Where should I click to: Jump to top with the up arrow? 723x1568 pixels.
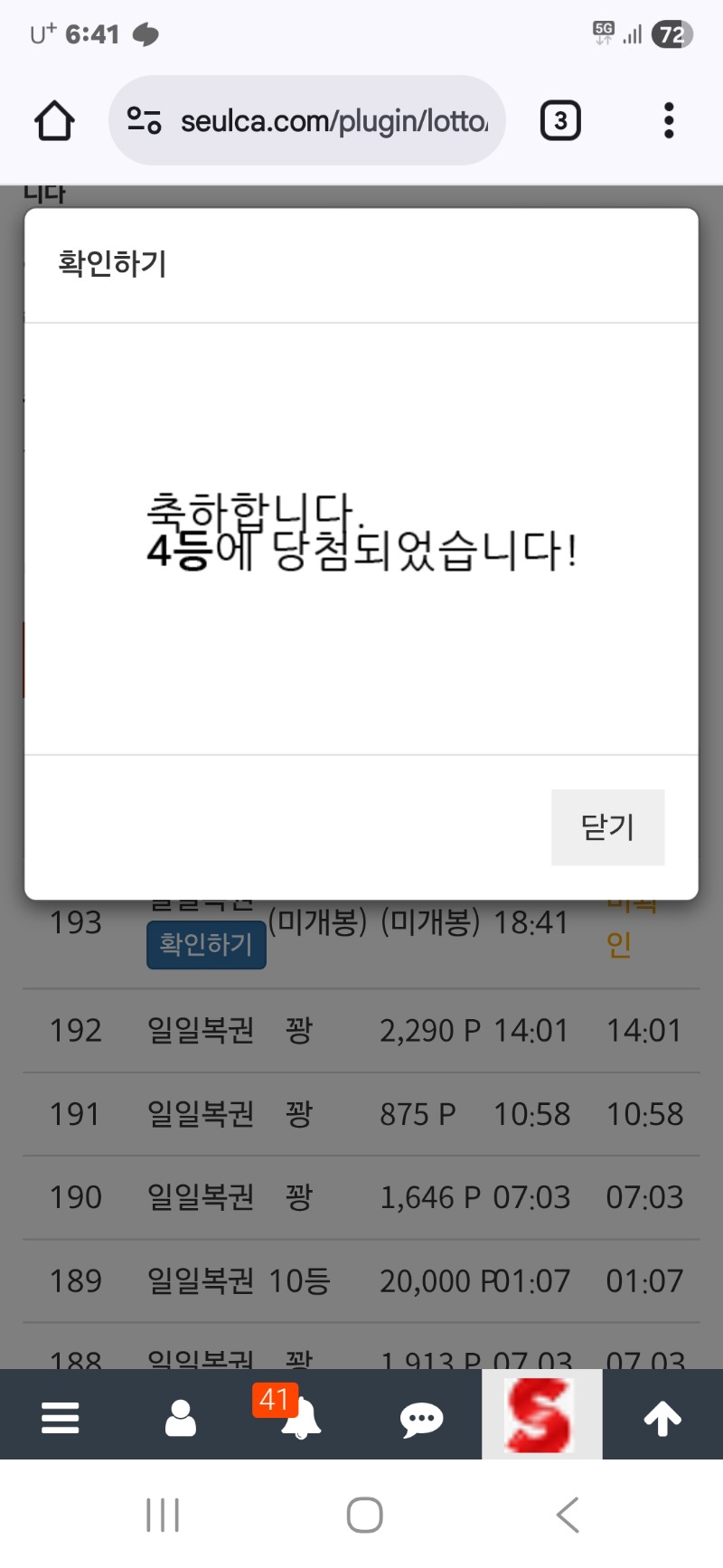662,1418
